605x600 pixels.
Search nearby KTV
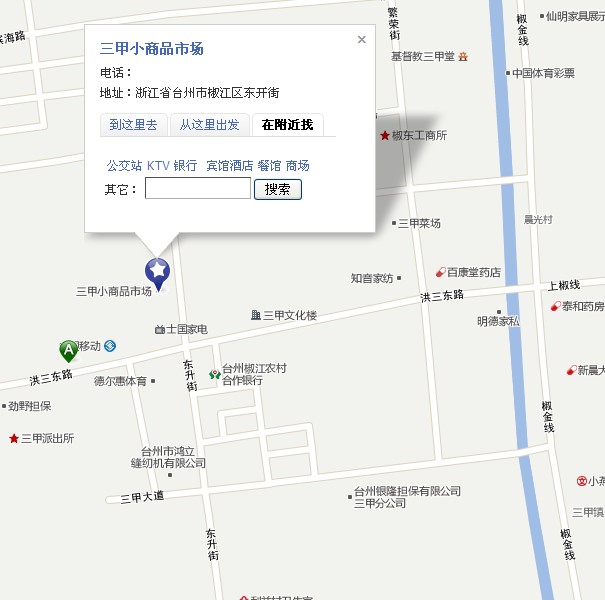(x=158, y=166)
